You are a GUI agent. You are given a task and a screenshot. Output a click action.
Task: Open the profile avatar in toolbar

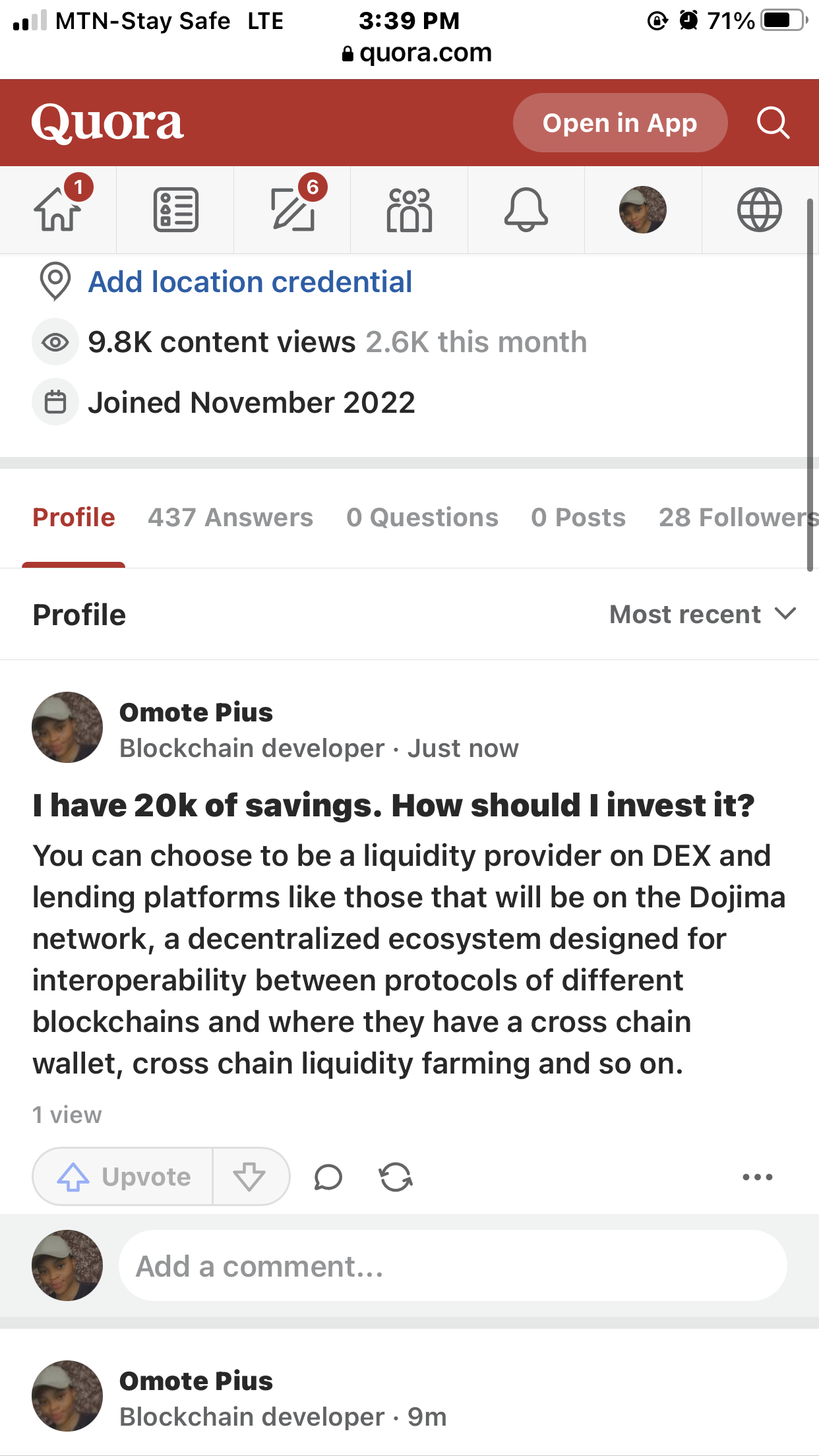(643, 210)
